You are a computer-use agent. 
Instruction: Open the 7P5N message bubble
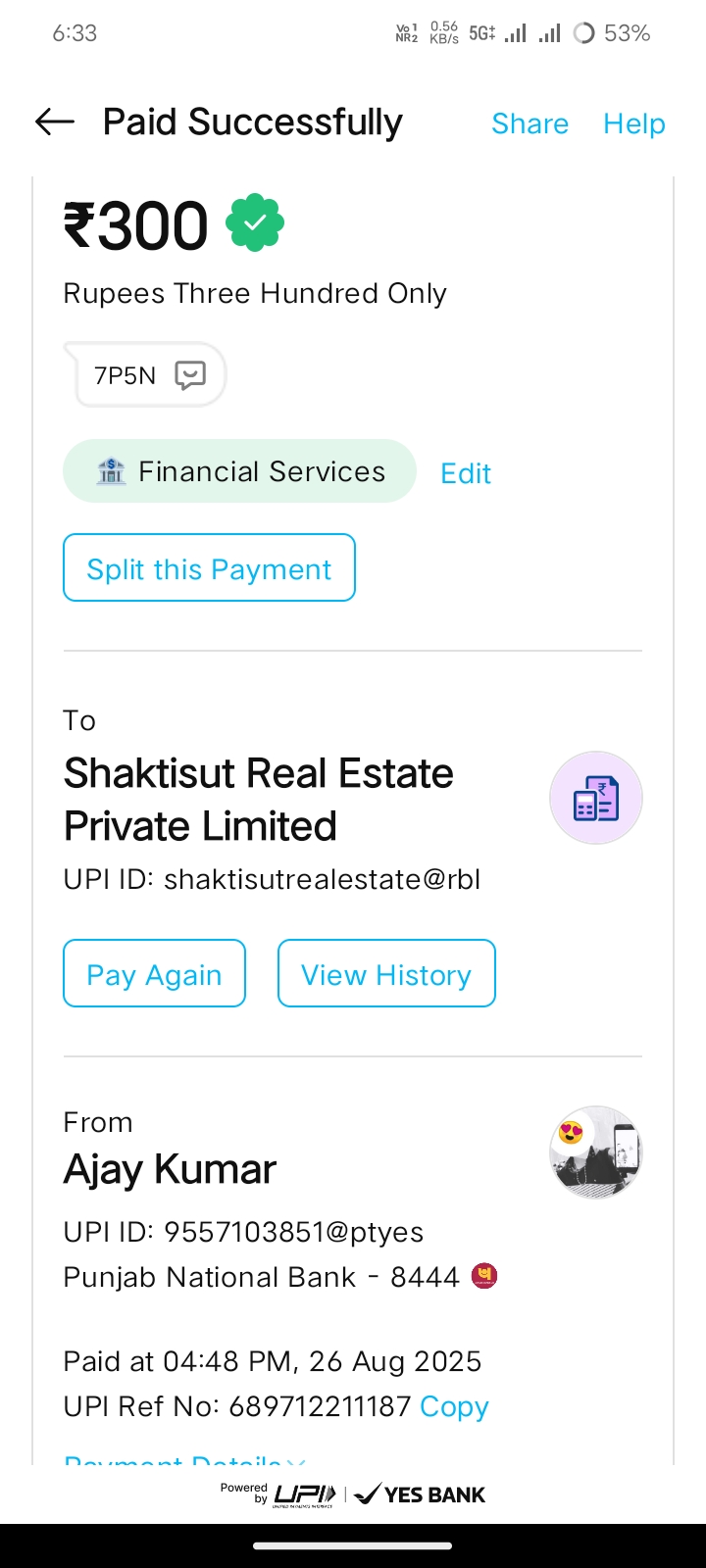tap(147, 375)
